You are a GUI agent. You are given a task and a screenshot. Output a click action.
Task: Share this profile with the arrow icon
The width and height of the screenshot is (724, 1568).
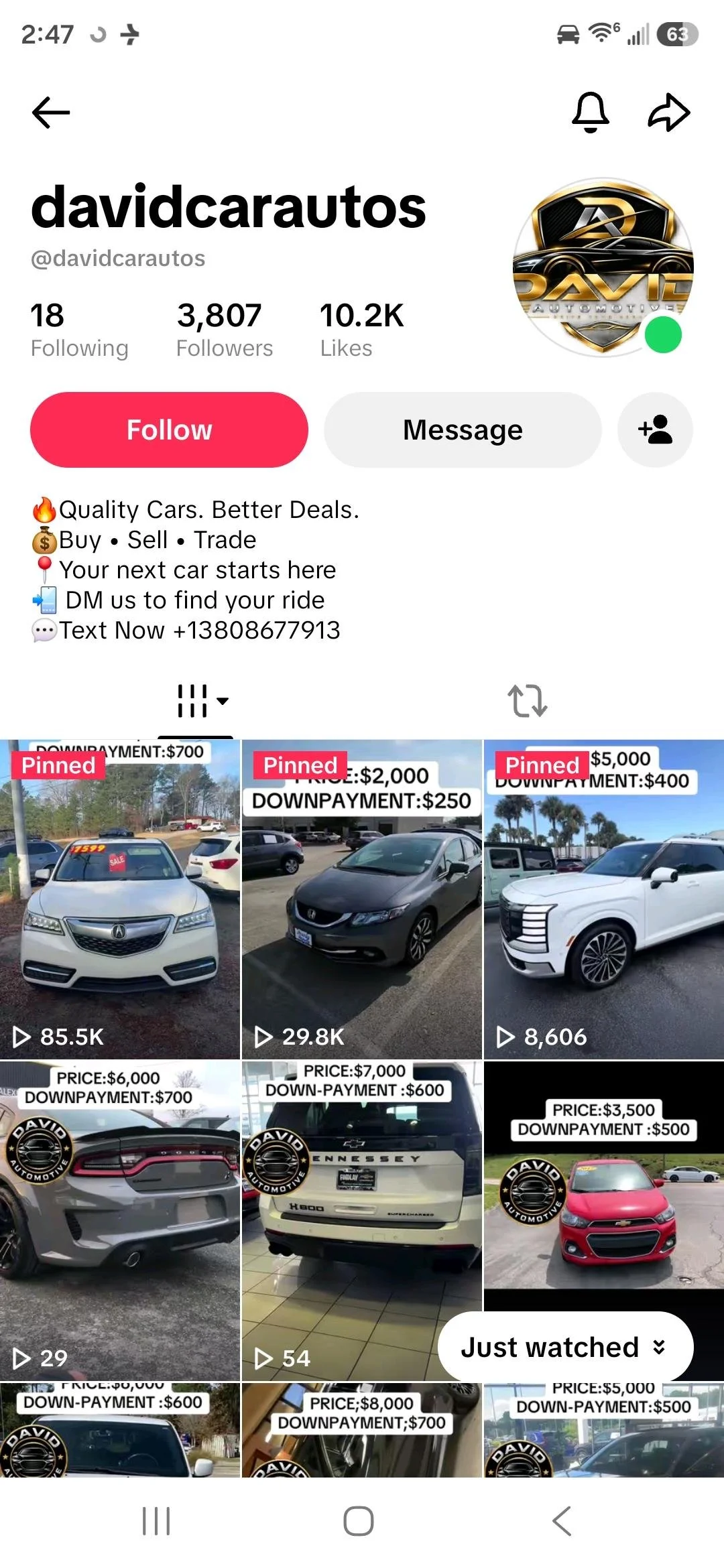pyautogui.click(x=669, y=112)
